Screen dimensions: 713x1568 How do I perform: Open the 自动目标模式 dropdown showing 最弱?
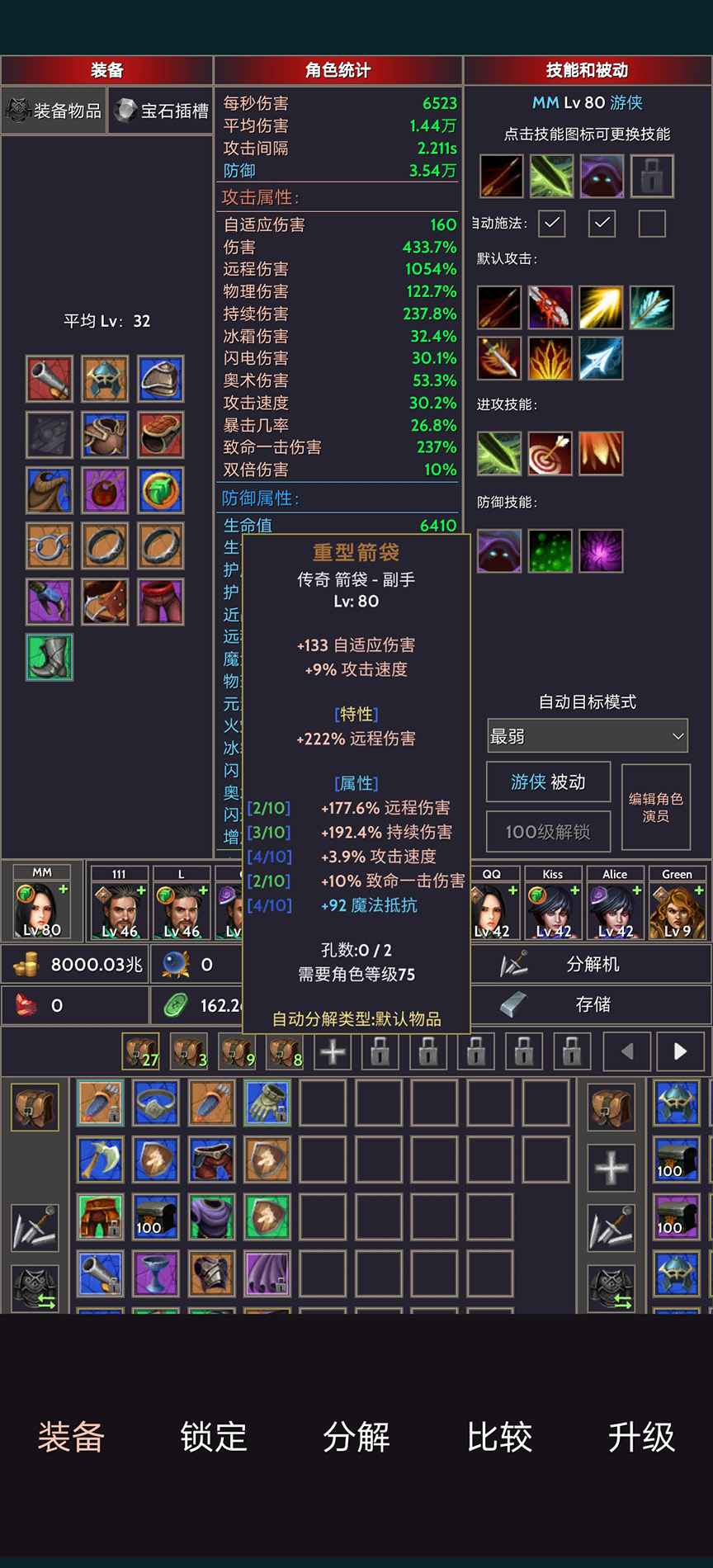[588, 736]
